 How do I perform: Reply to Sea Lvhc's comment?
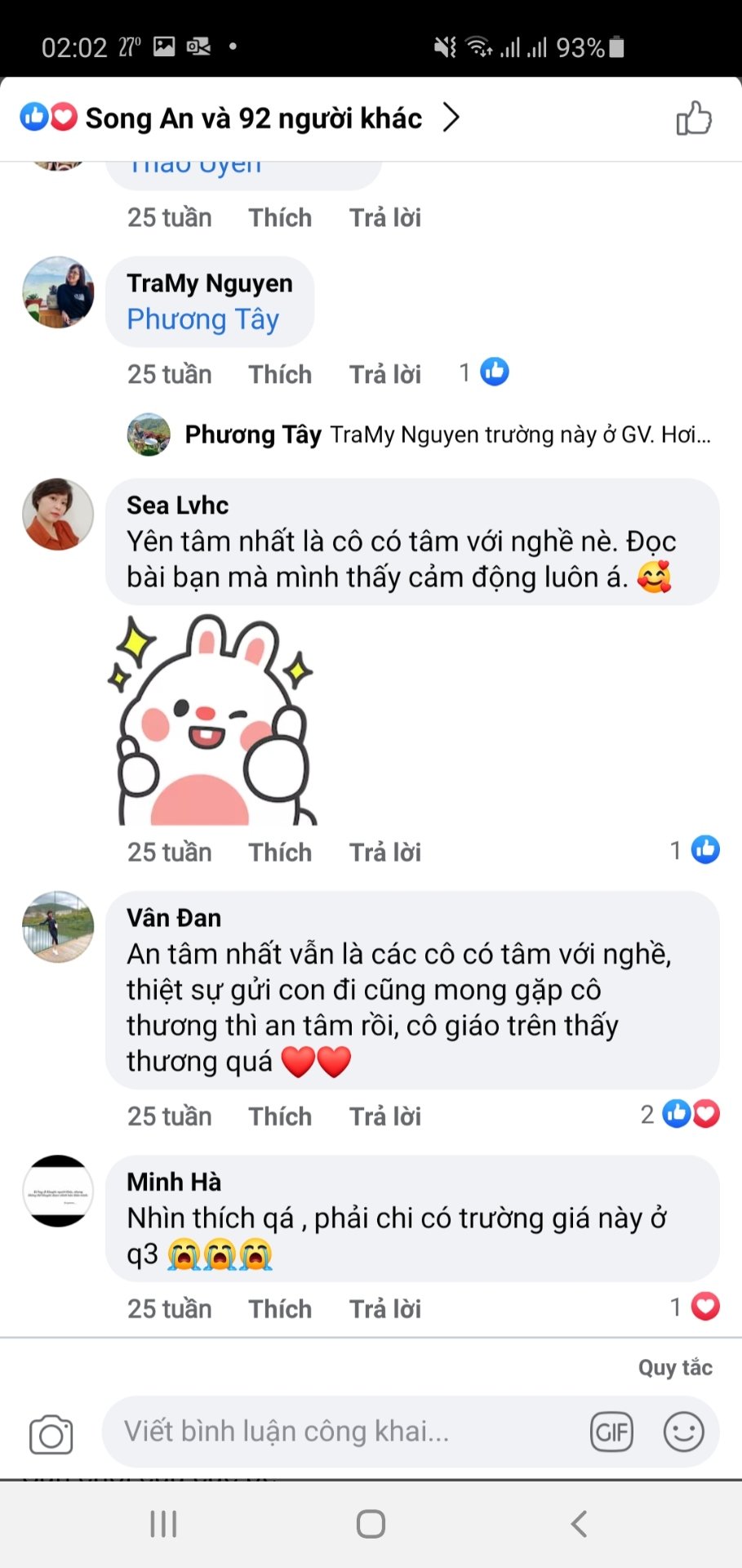click(384, 853)
